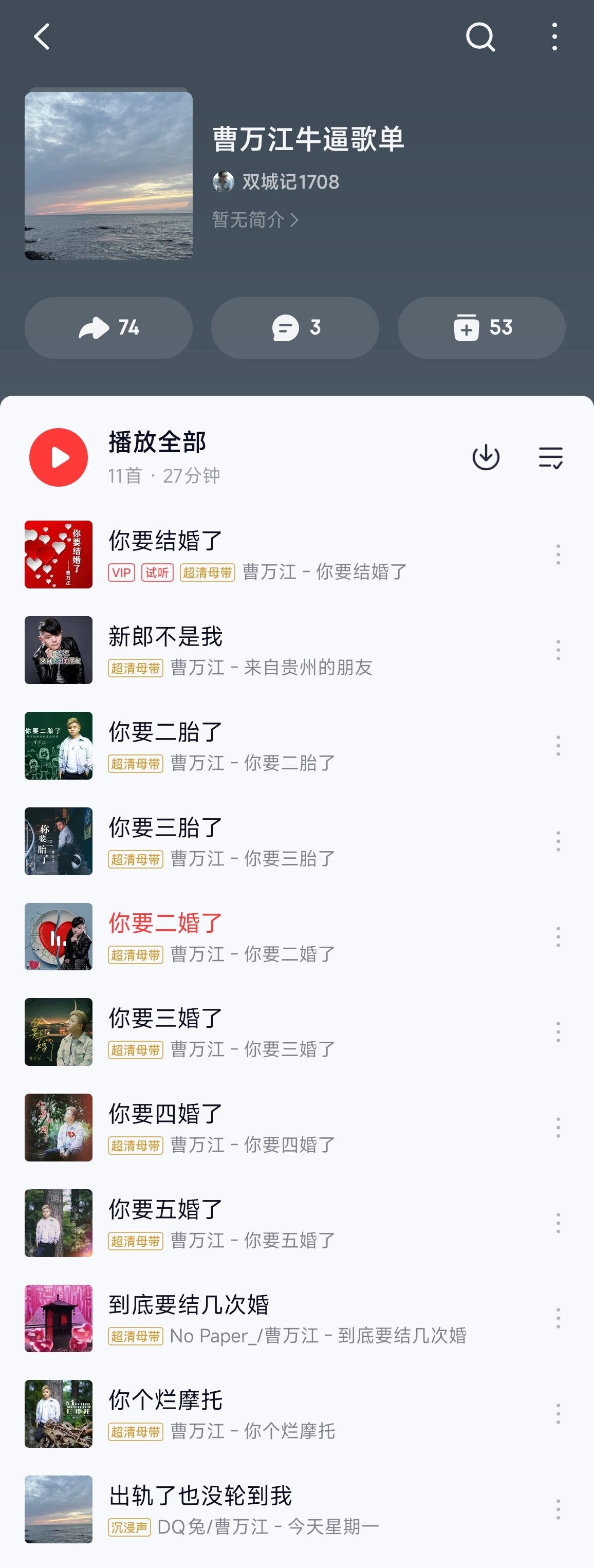The width and height of the screenshot is (594, 1568).
Task: Play the song 你要二胎了
Action: pyautogui.click(x=165, y=732)
